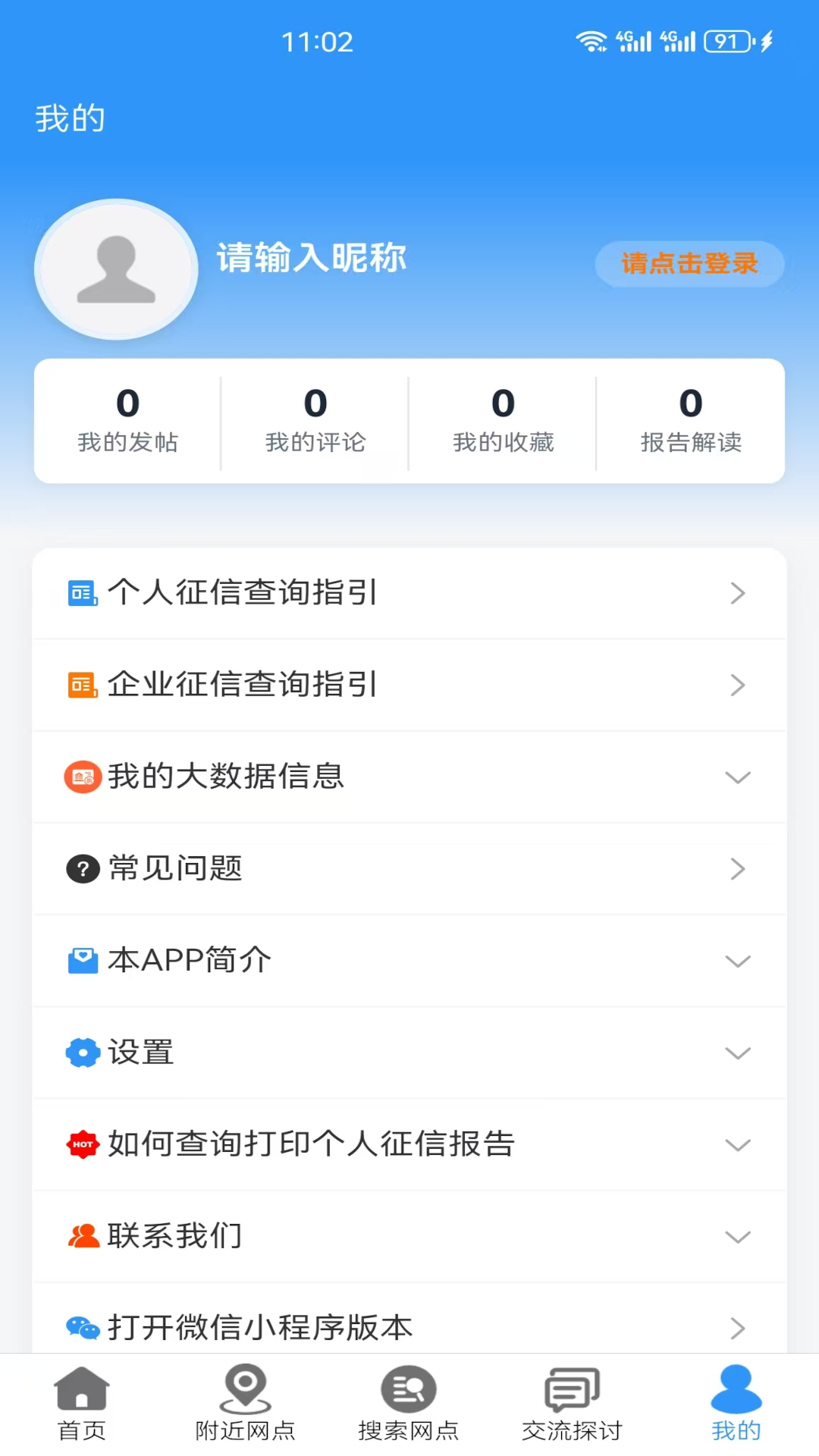819x1456 pixels.
Task: Select the WeChat icon beside 打开微信小程序版本
Action: tap(82, 1328)
